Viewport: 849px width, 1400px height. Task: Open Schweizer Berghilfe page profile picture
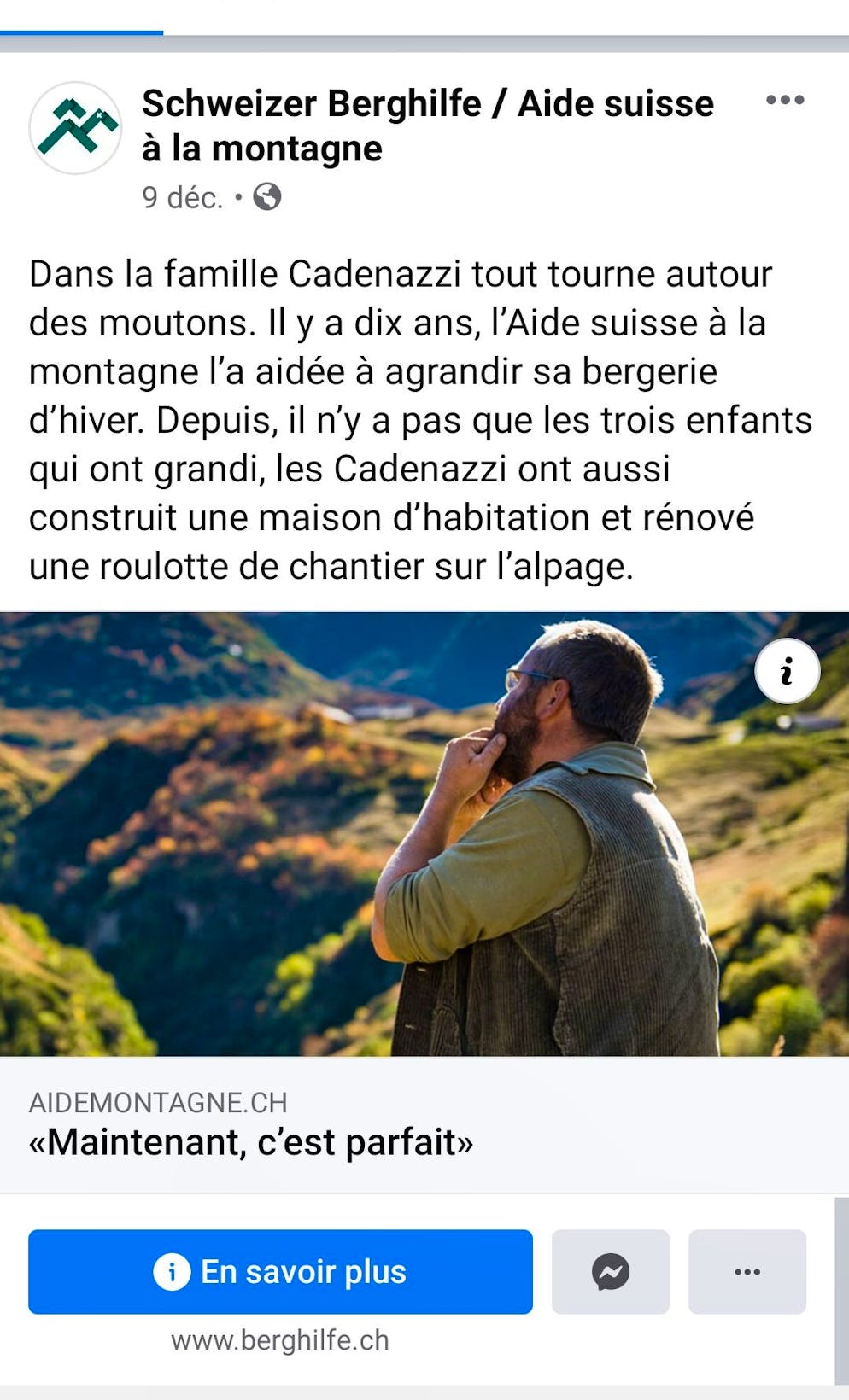coord(75,128)
